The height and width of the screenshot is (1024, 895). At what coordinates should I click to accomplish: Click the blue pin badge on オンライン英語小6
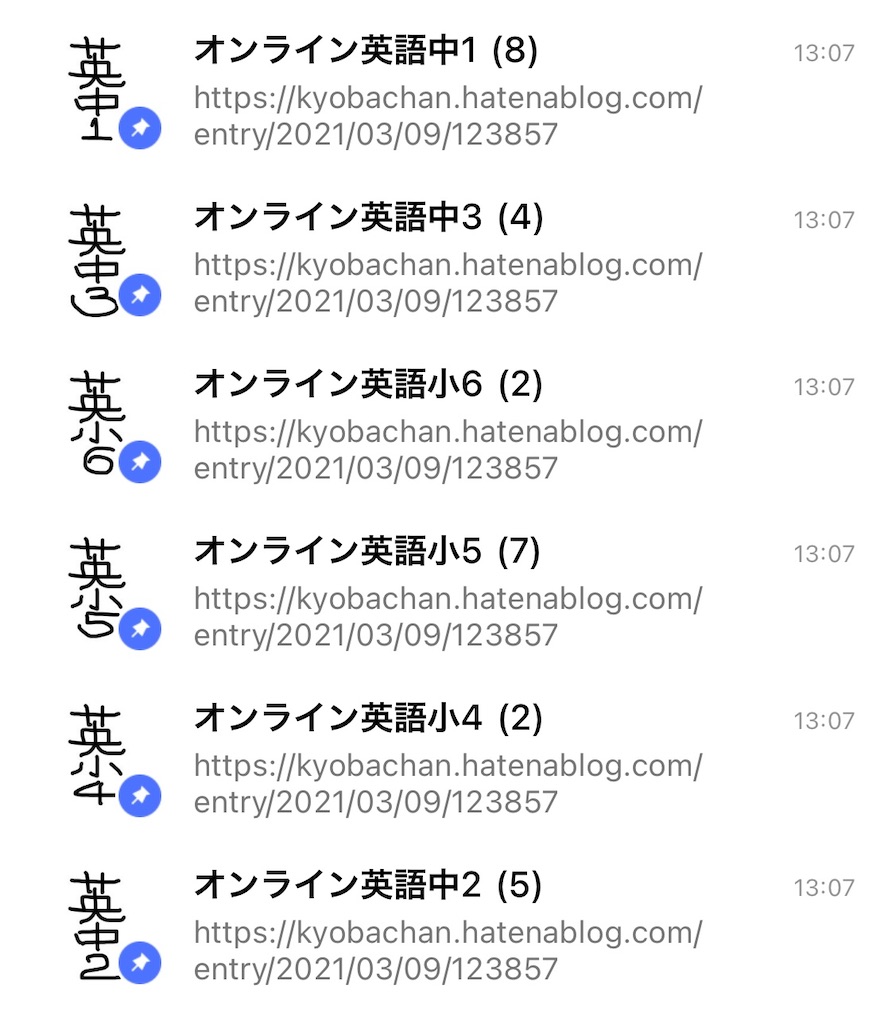[x=141, y=462]
